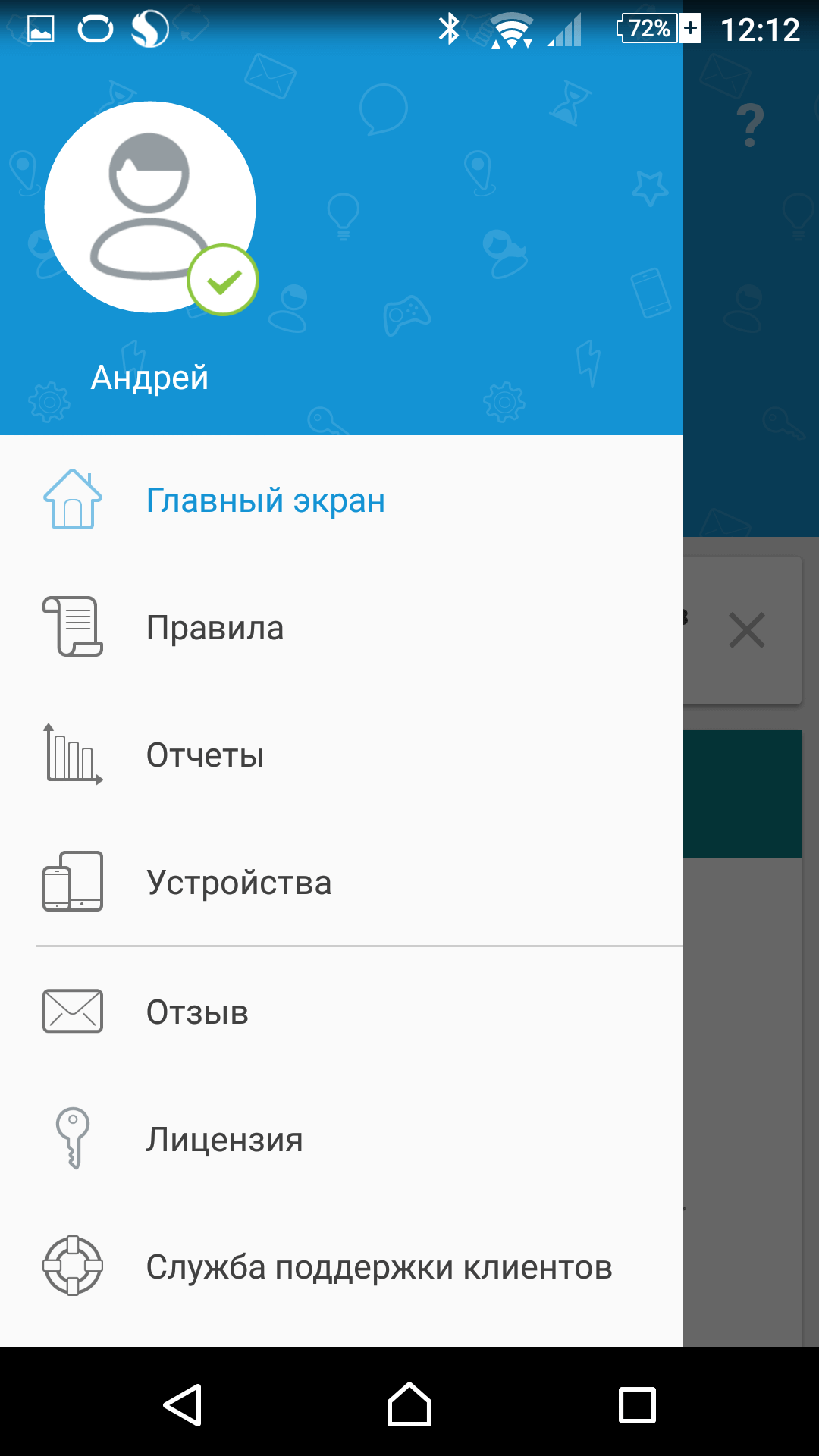Screen dimensions: 819x1456
Task: Dismiss the card with the X button
Action: [747, 630]
